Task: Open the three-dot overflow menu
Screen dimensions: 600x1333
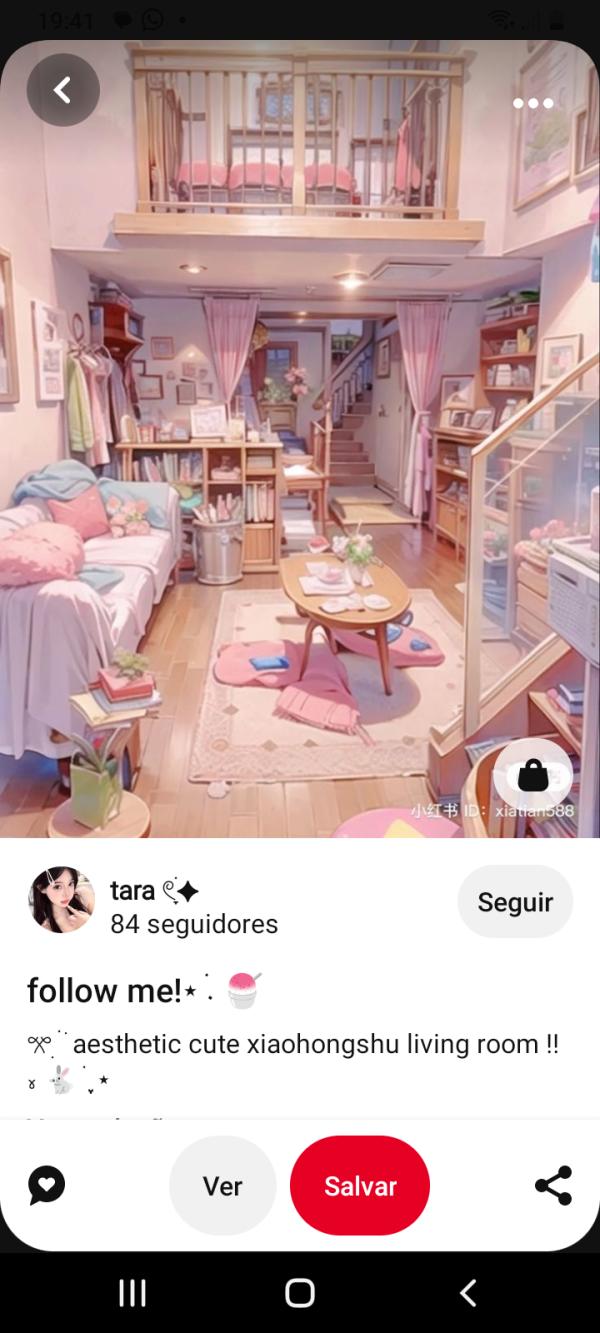Action: click(x=532, y=103)
